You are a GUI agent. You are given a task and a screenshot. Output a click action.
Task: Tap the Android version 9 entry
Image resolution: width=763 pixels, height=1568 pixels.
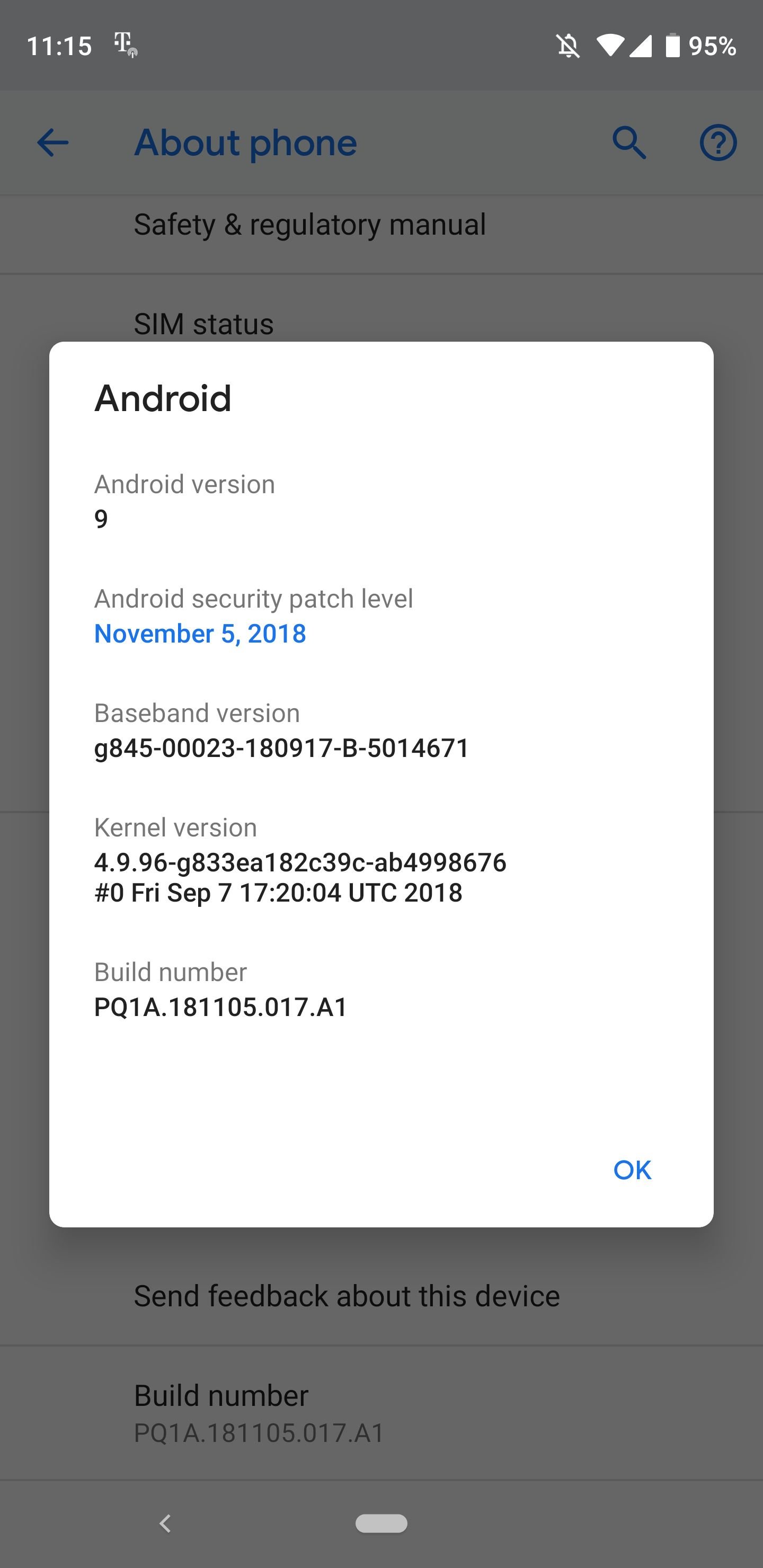pos(381,502)
